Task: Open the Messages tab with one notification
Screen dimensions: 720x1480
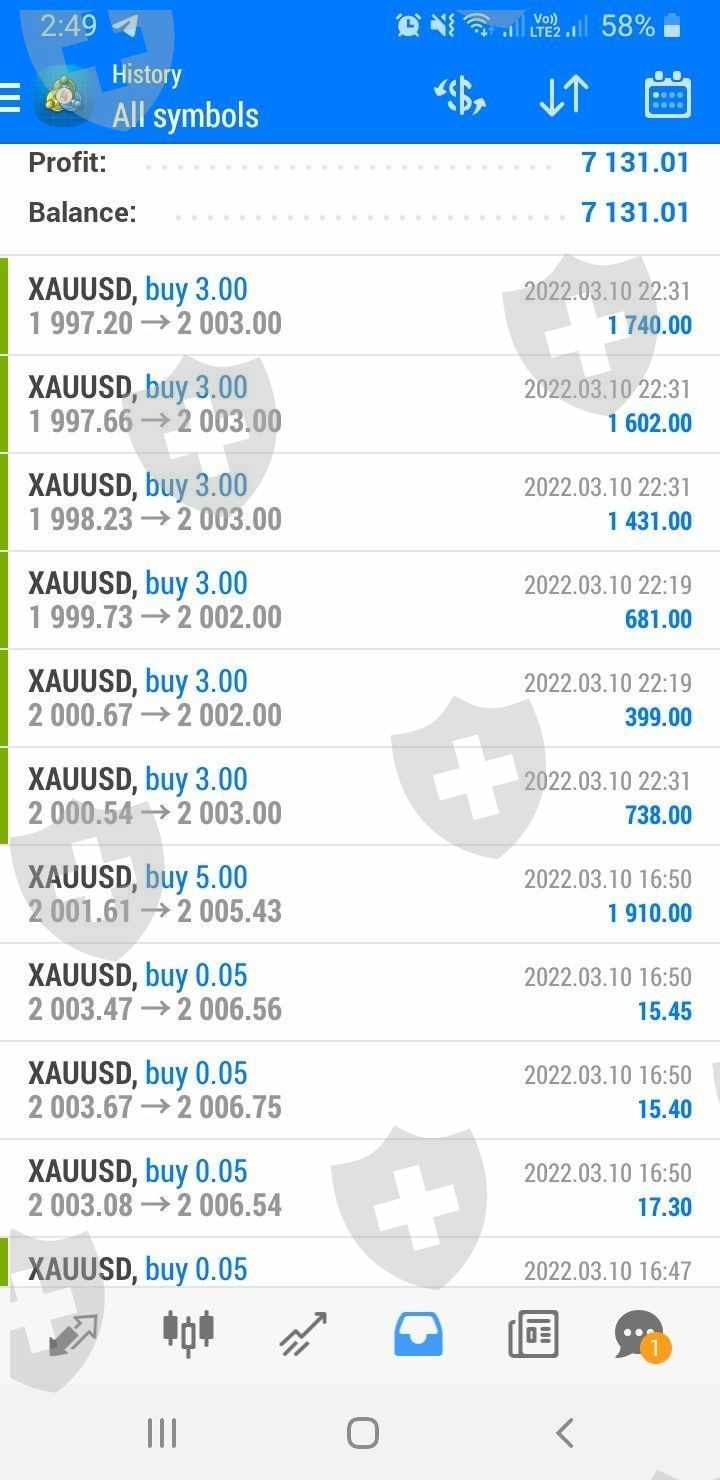Action: 640,1336
